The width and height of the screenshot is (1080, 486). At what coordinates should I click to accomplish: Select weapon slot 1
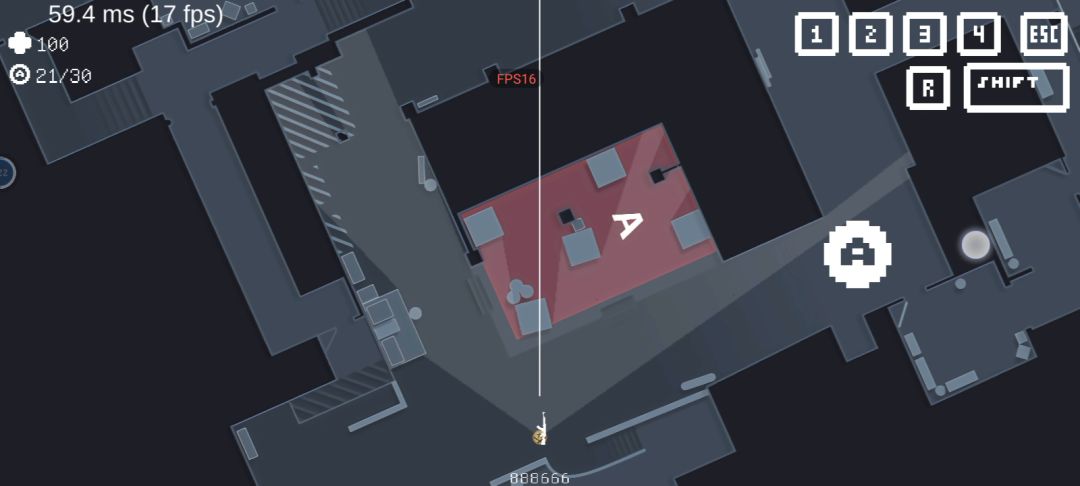pos(817,35)
